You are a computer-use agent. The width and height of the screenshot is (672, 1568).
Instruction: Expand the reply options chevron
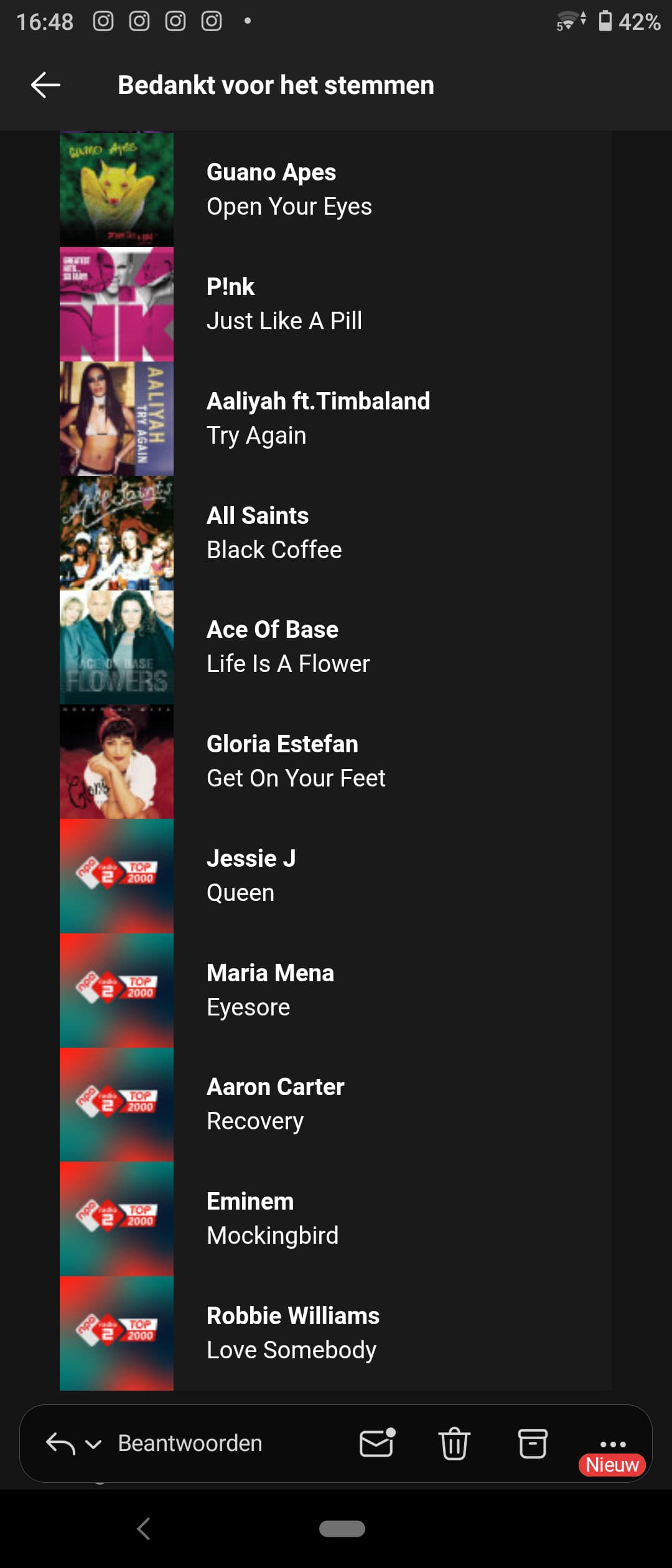pos(93,1444)
